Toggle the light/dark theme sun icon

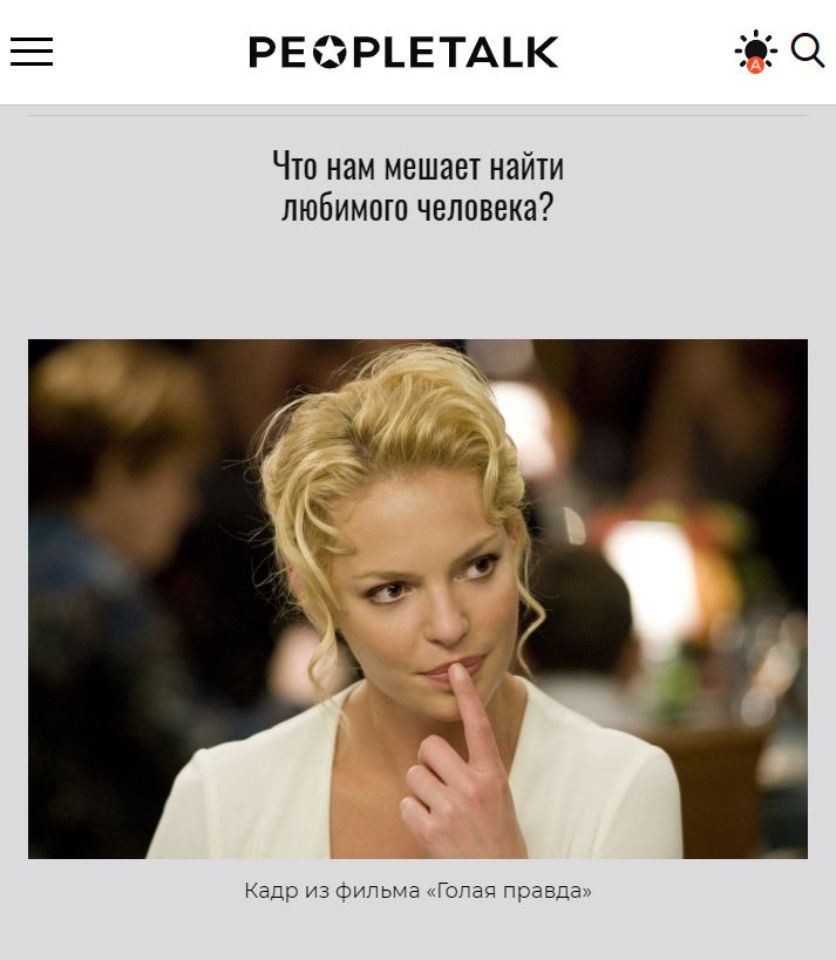point(755,50)
